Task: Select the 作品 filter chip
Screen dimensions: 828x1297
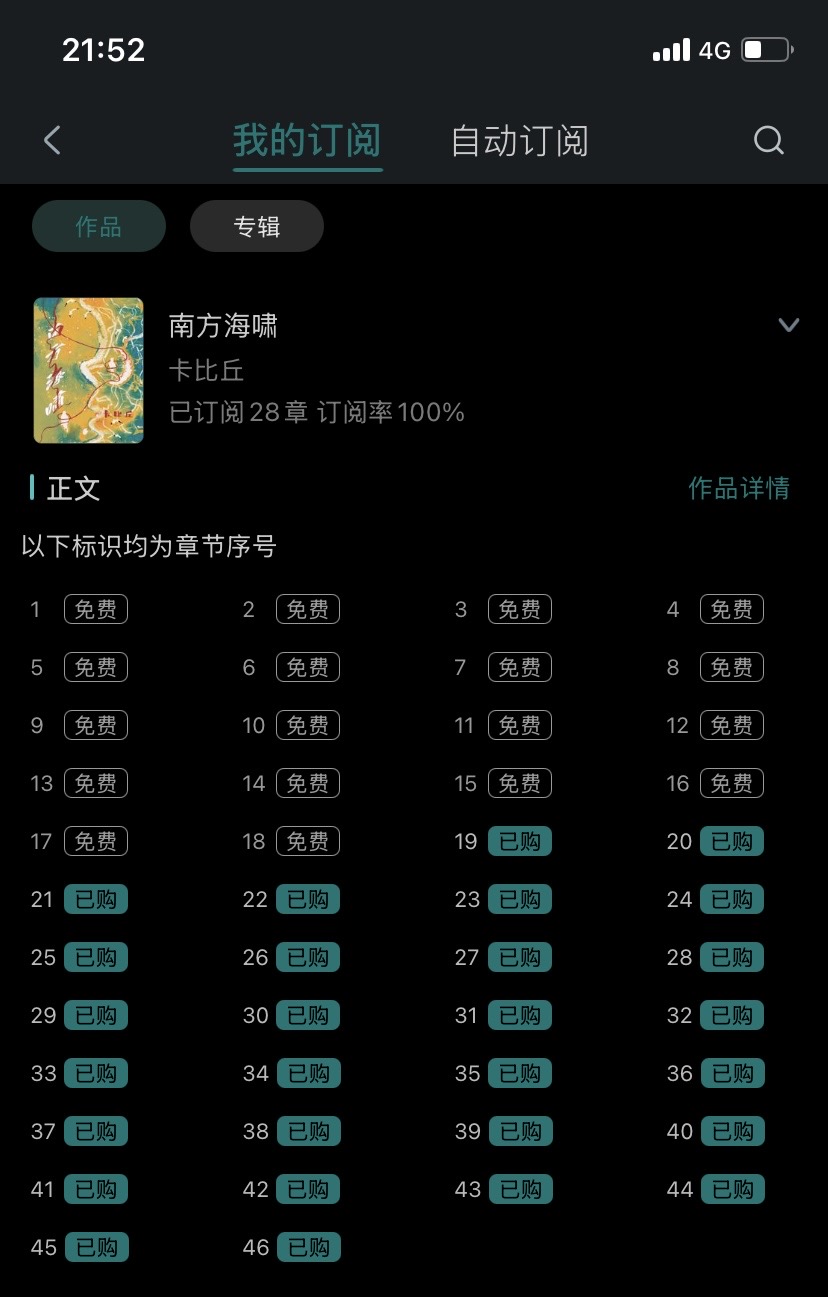Action: pyautogui.click(x=98, y=226)
